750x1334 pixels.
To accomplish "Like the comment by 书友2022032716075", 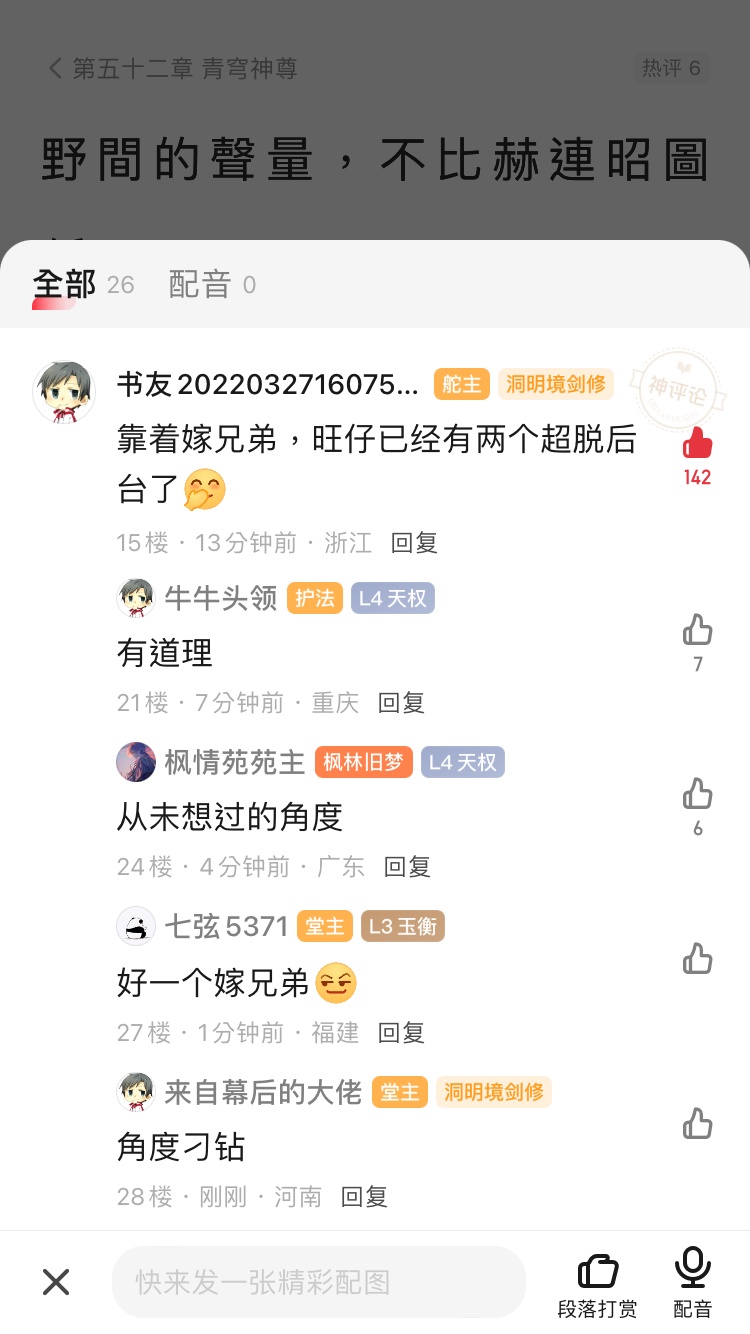I will point(697,443).
